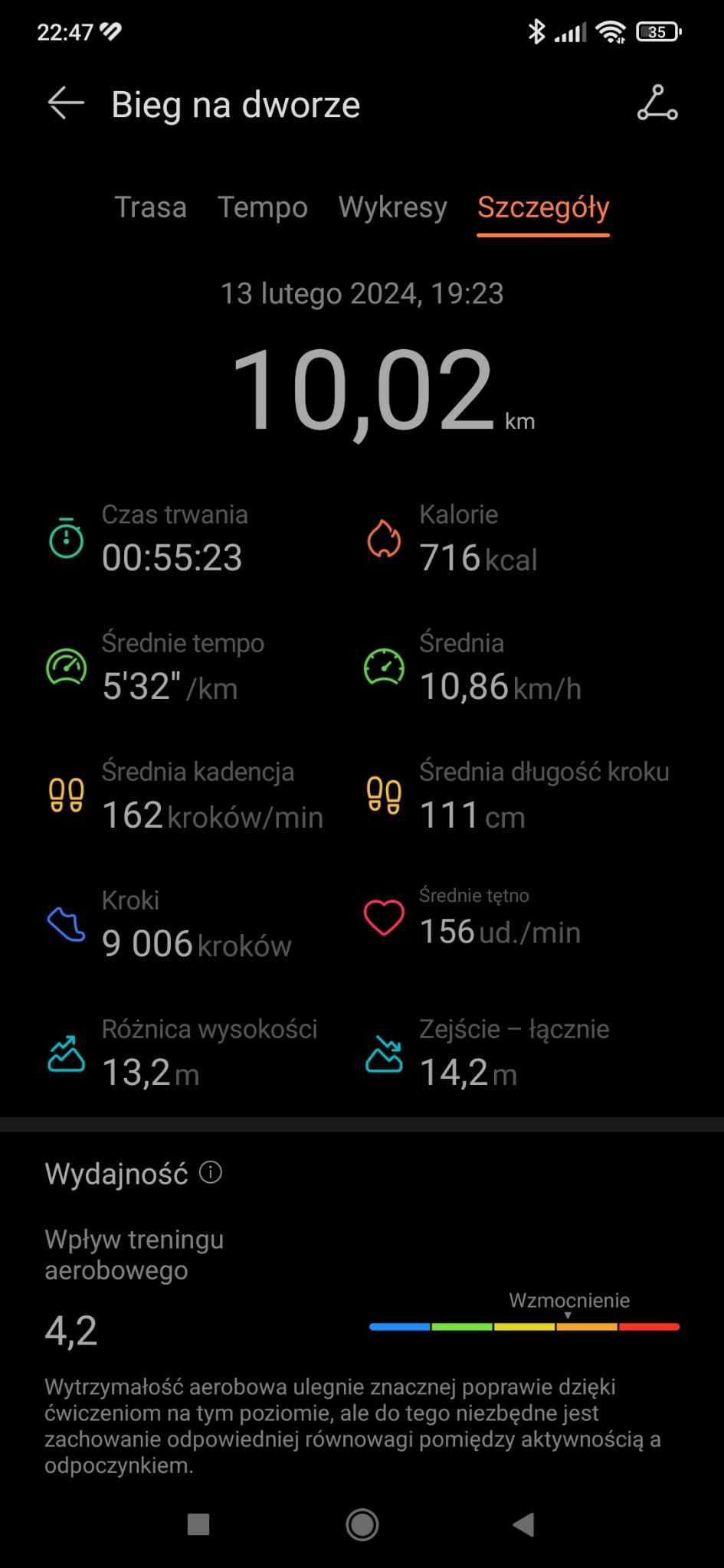724x1568 pixels.
Task: Open the Wykresy tab
Action: click(x=392, y=207)
